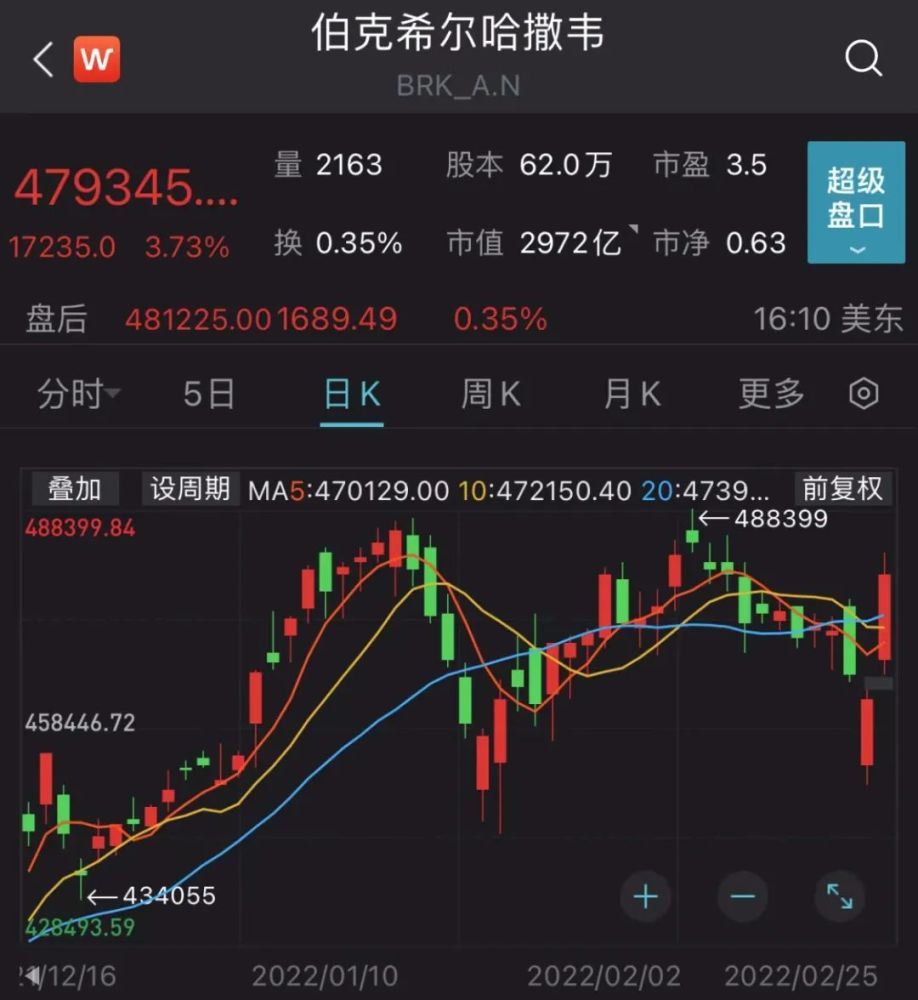The width and height of the screenshot is (918, 1000).
Task: Open the search magnifier icon
Action: [863, 59]
